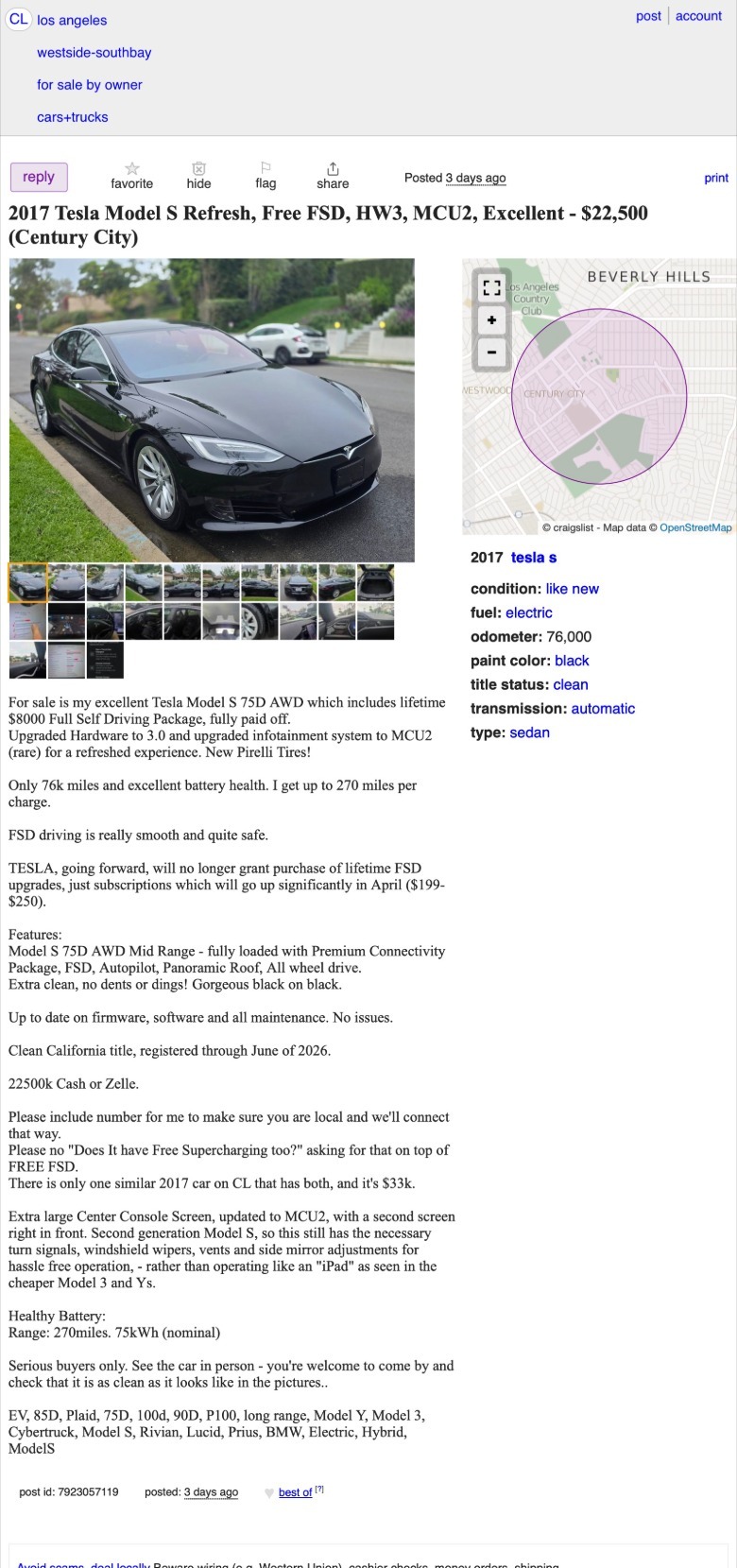Hide this posting

click(198, 176)
